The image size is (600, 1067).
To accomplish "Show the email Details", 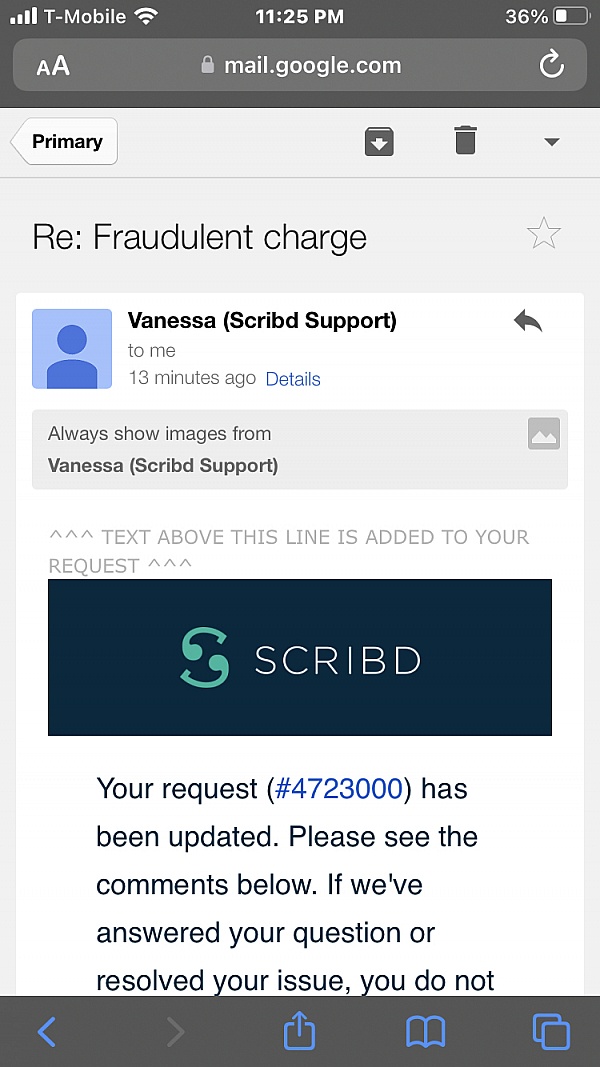I will click(x=293, y=379).
